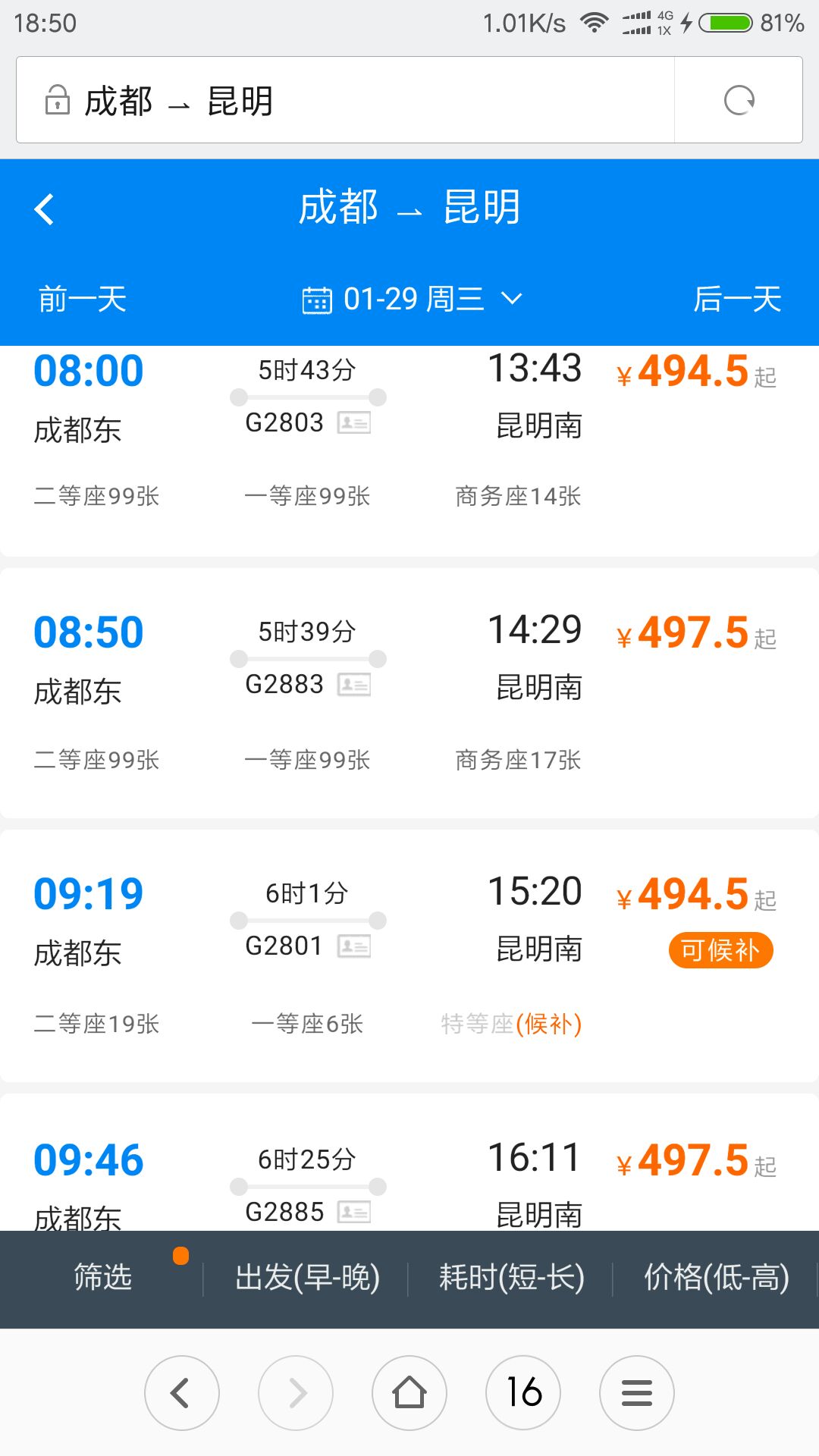Tap the 可候补 badge on G2801
The height and width of the screenshot is (1456, 819).
(720, 950)
